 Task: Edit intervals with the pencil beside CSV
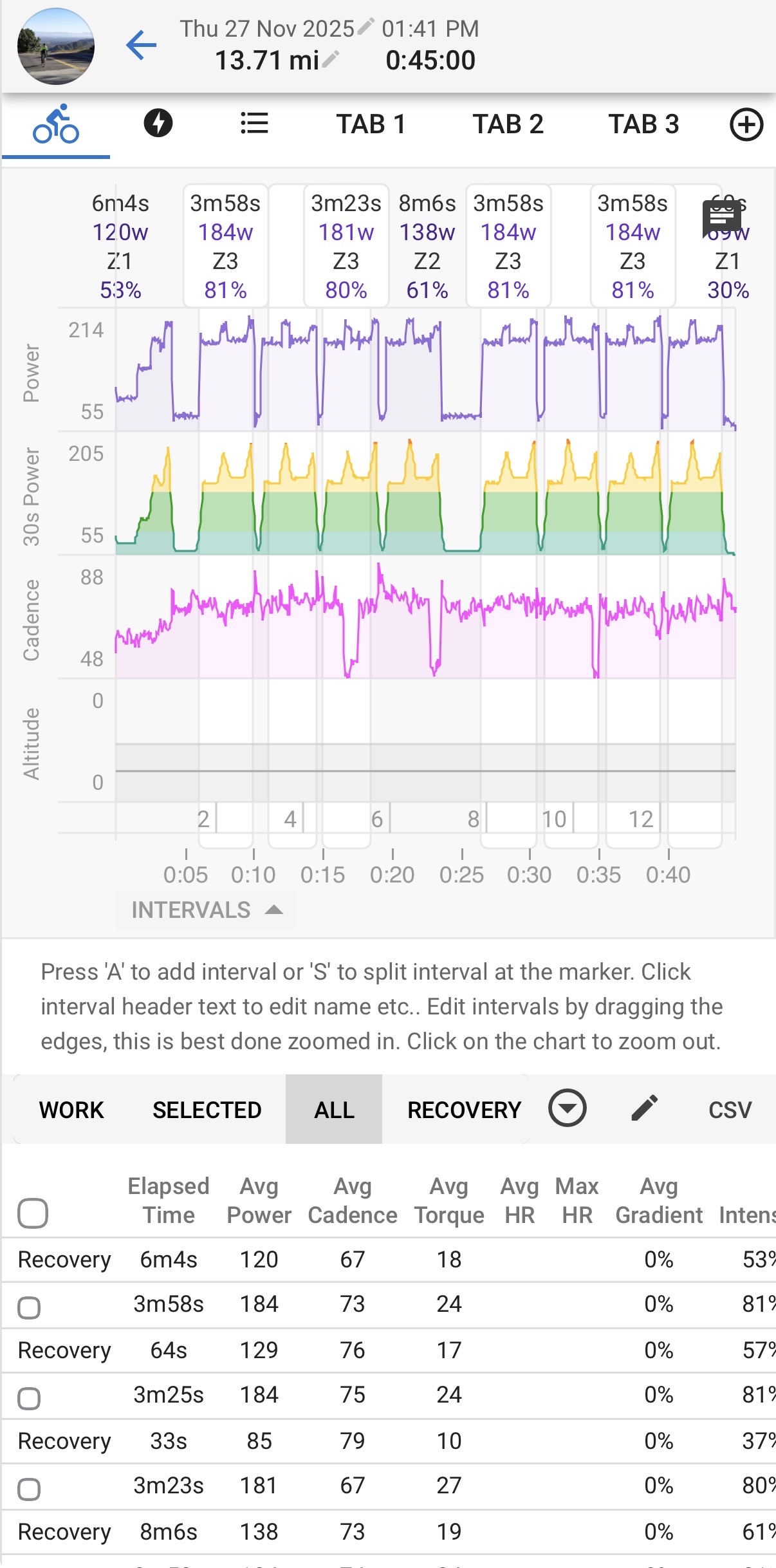644,1108
